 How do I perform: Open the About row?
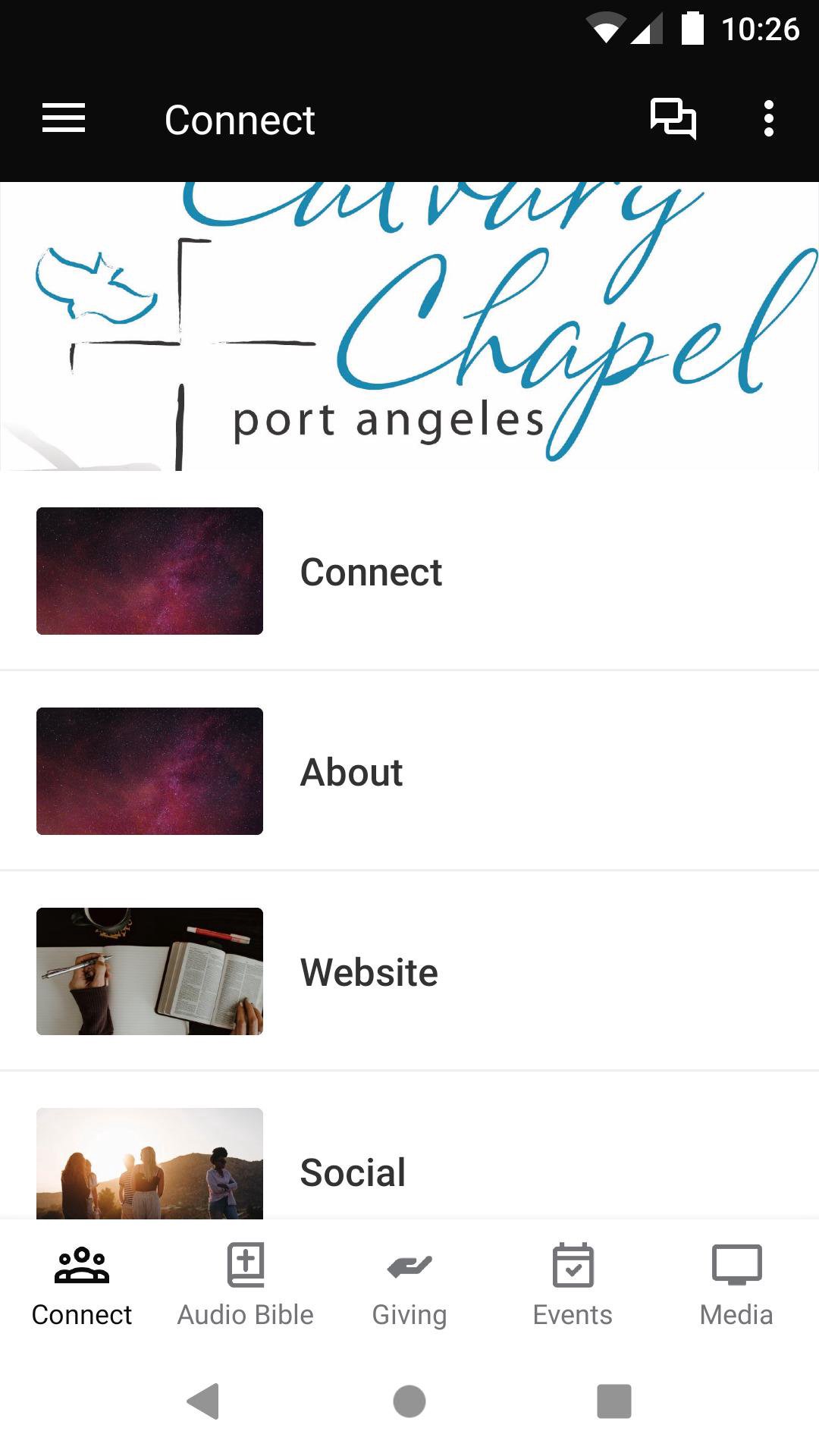(x=409, y=772)
